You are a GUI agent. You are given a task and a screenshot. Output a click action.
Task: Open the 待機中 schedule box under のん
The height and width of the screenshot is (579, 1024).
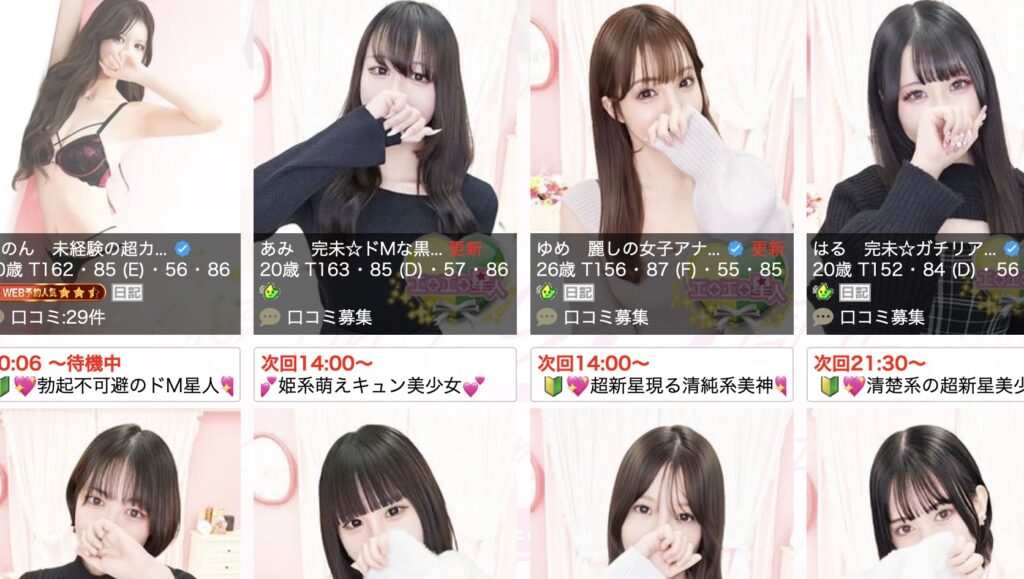pyautogui.click(x=118, y=374)
